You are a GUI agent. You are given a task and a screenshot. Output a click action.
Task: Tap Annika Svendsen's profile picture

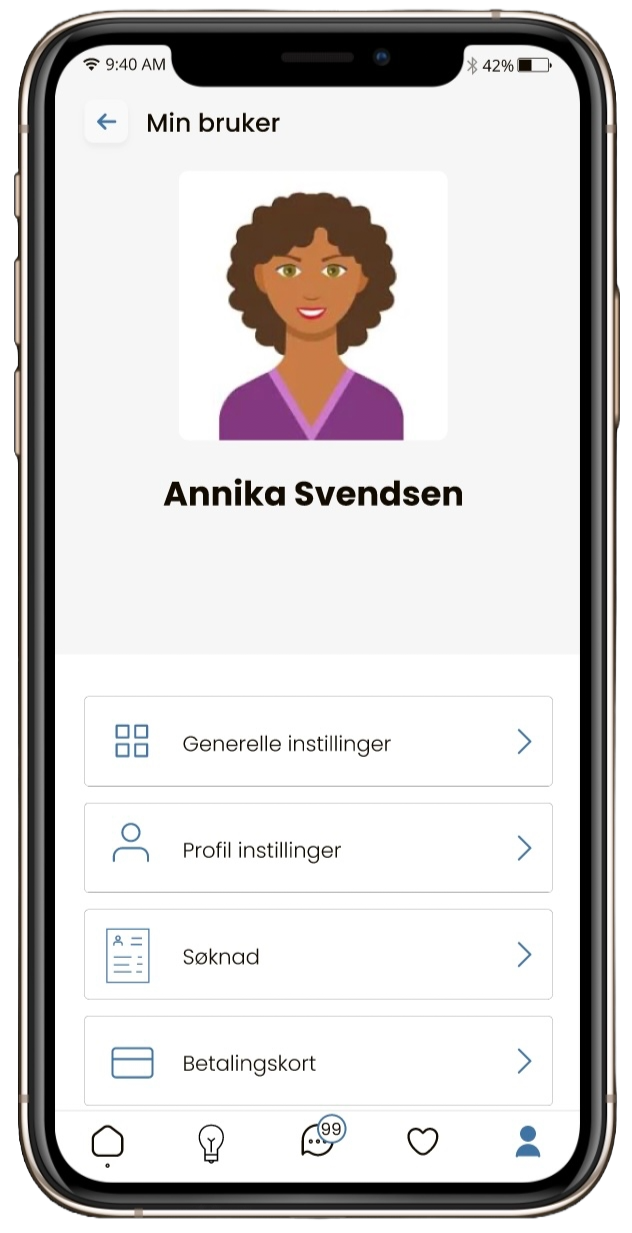[x=313, y=306]
